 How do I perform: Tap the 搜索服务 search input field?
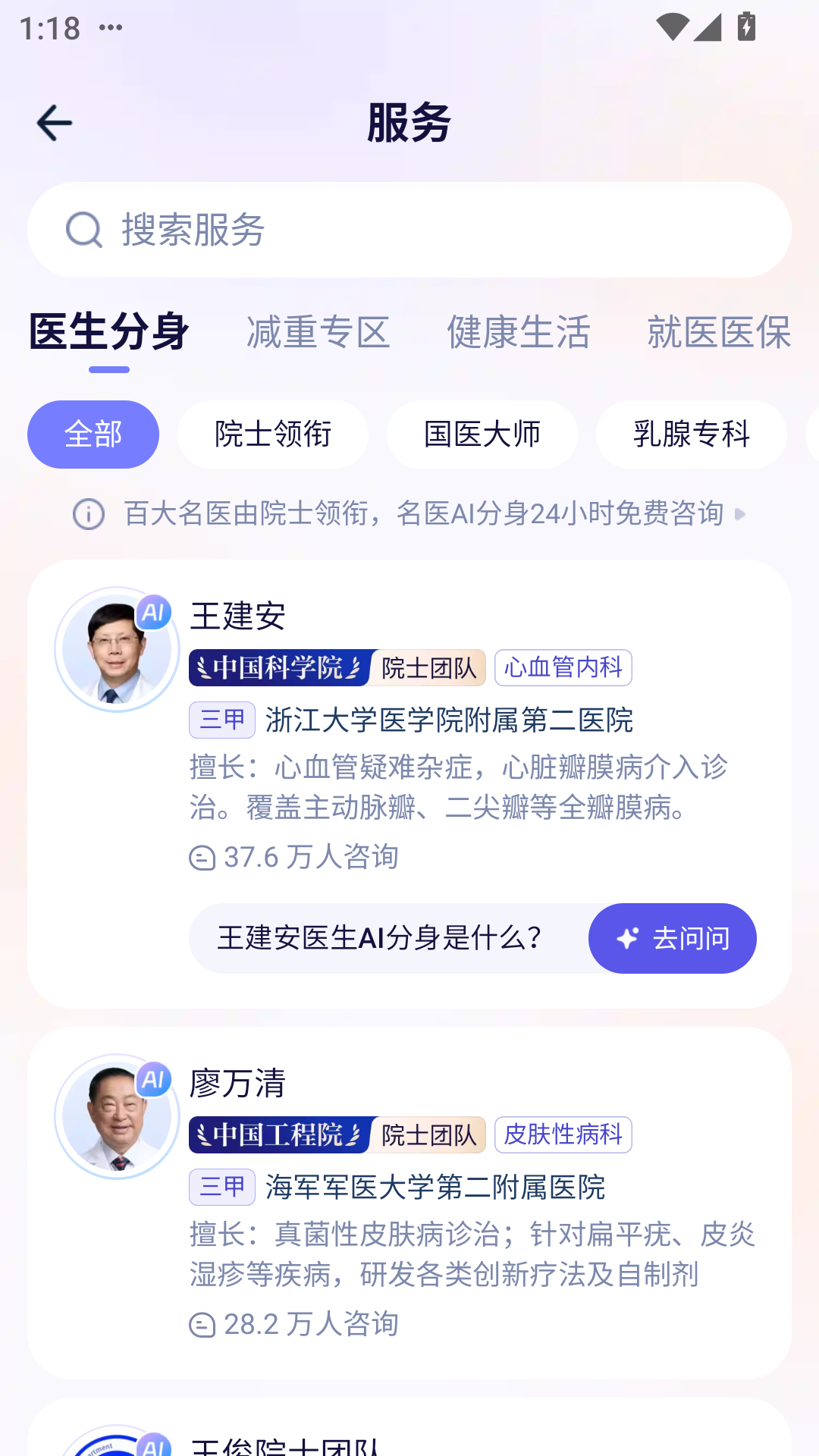pos(409,230)
